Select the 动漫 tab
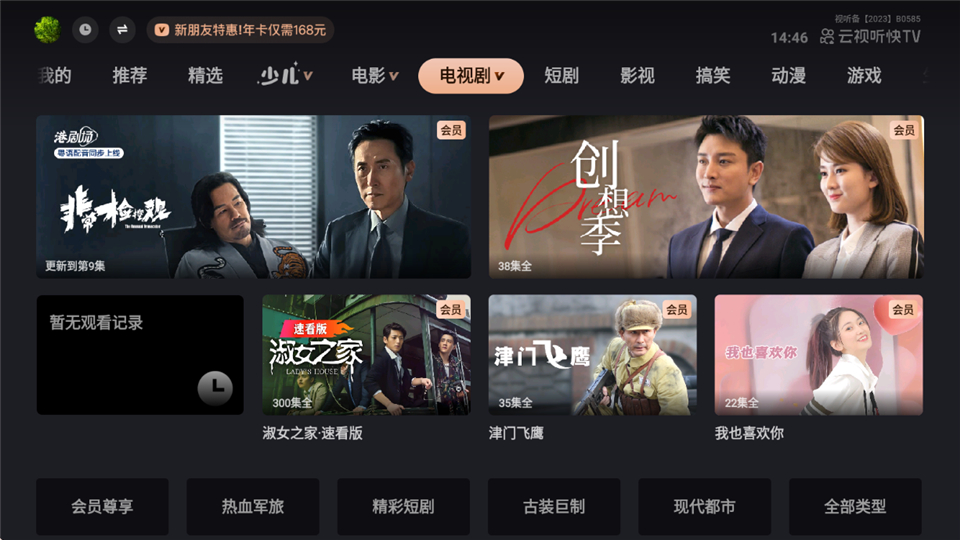 point(789,76)
